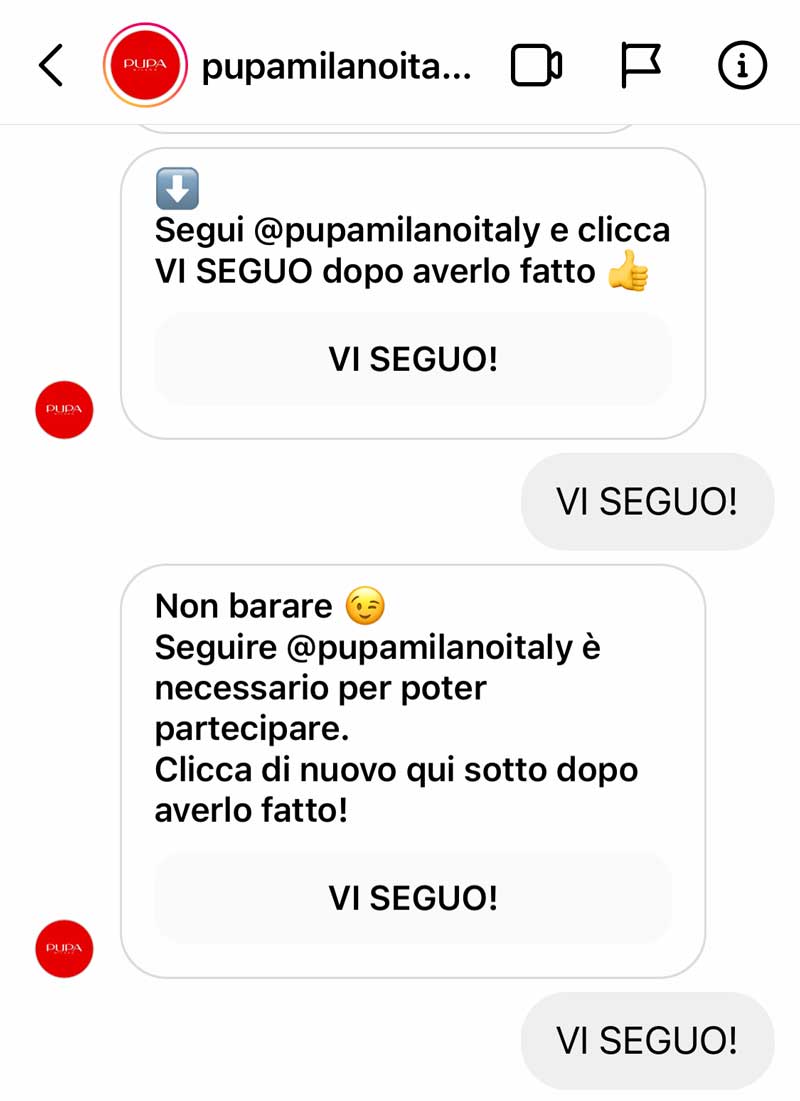Flag this conversation
The height and width of the screenshot is (1101, 800).
coord(640,66)
